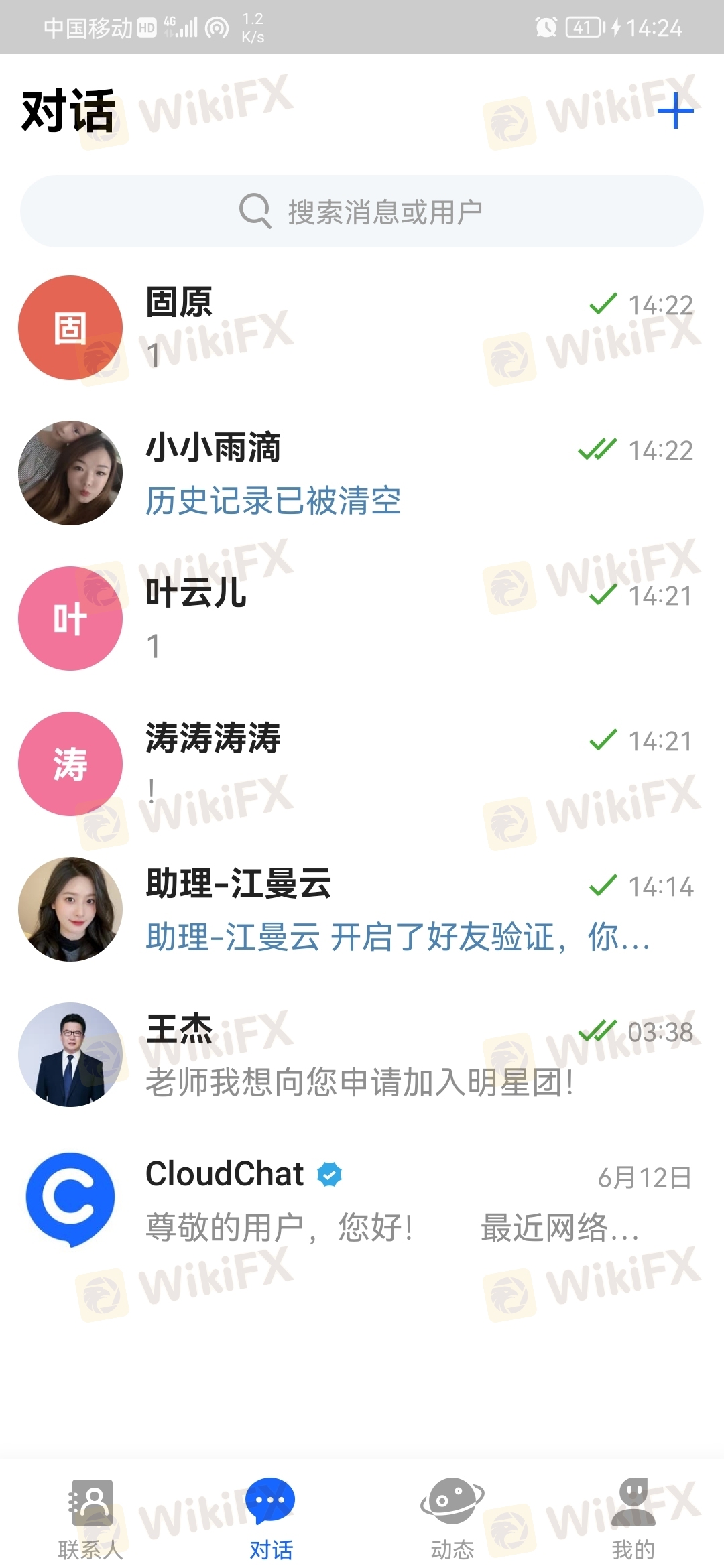Open the CloudChat official message thread
This screenshot has height=1568, width=724.
coord(362,1200)
